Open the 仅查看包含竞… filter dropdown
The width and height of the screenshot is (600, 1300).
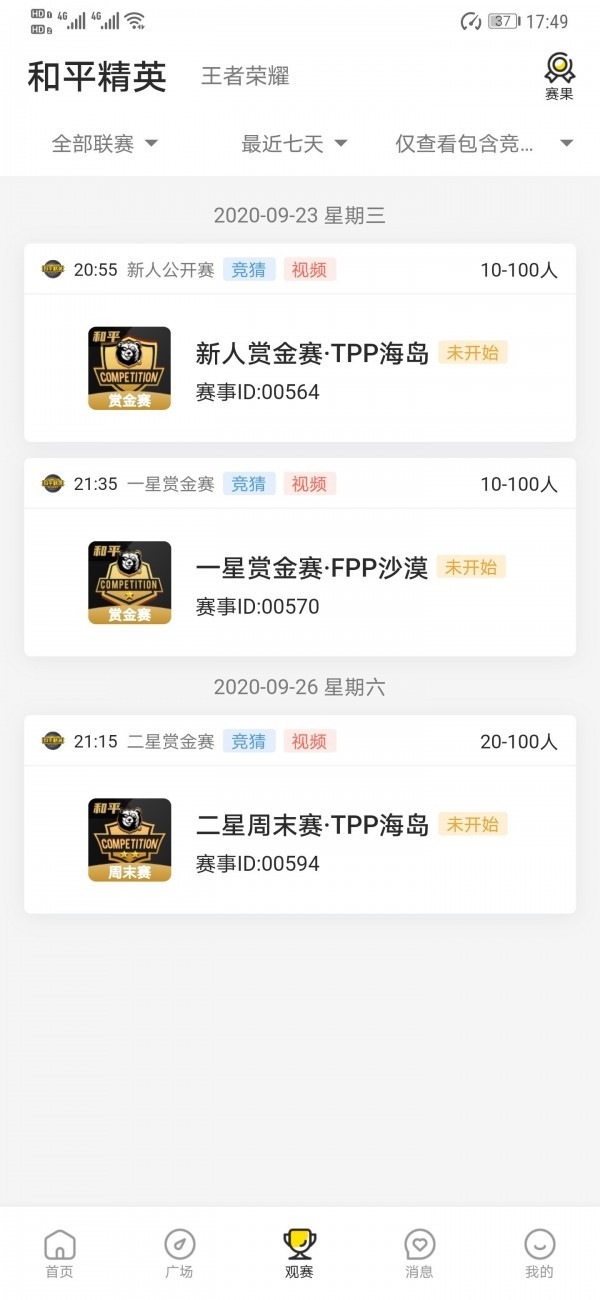click(x=484, y=144)
